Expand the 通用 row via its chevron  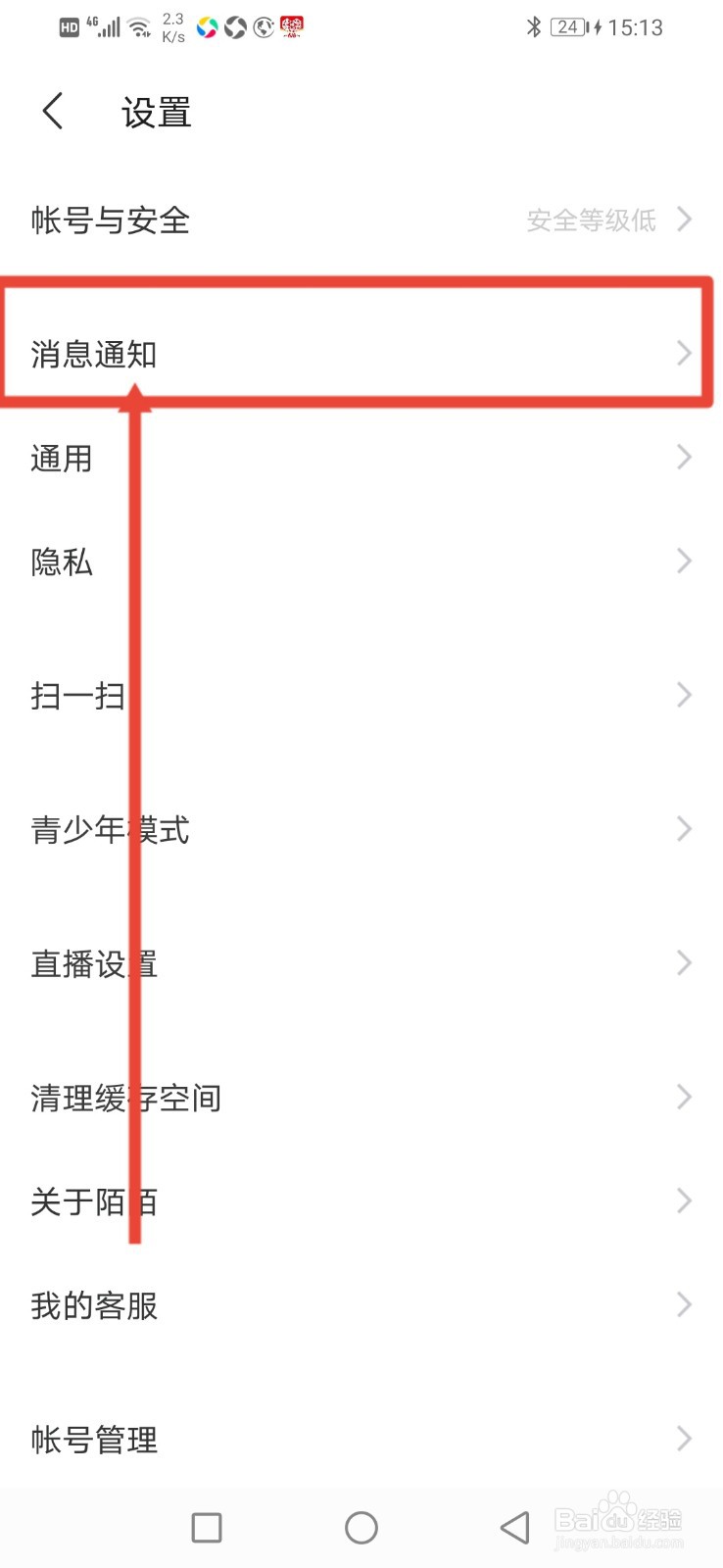pyautogui.click(x=683, y=458)
